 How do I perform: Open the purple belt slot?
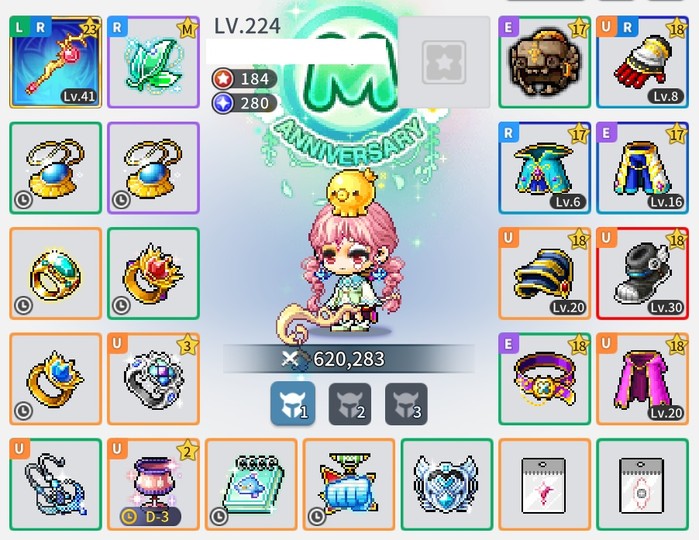545,379
